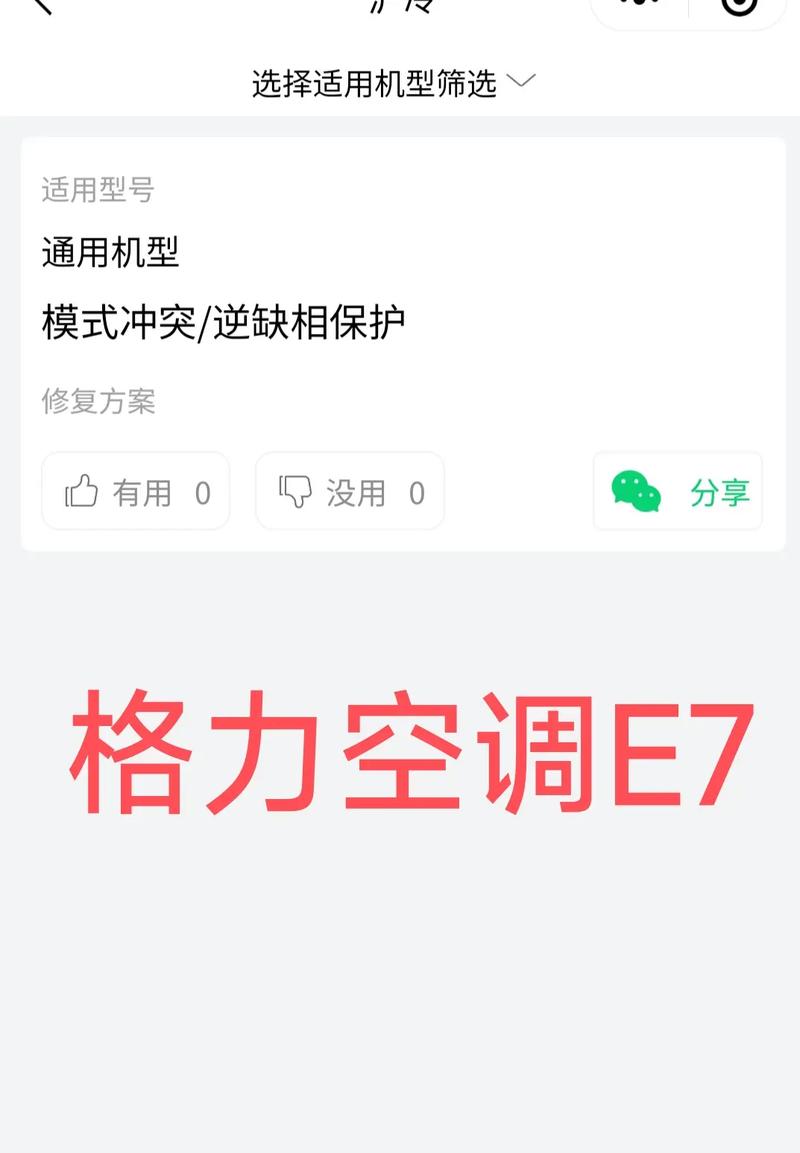The image size is (800, 1153).
Task: Click the 模式冲突/逆缺相保护 fault title
Action: coord(223,320)
